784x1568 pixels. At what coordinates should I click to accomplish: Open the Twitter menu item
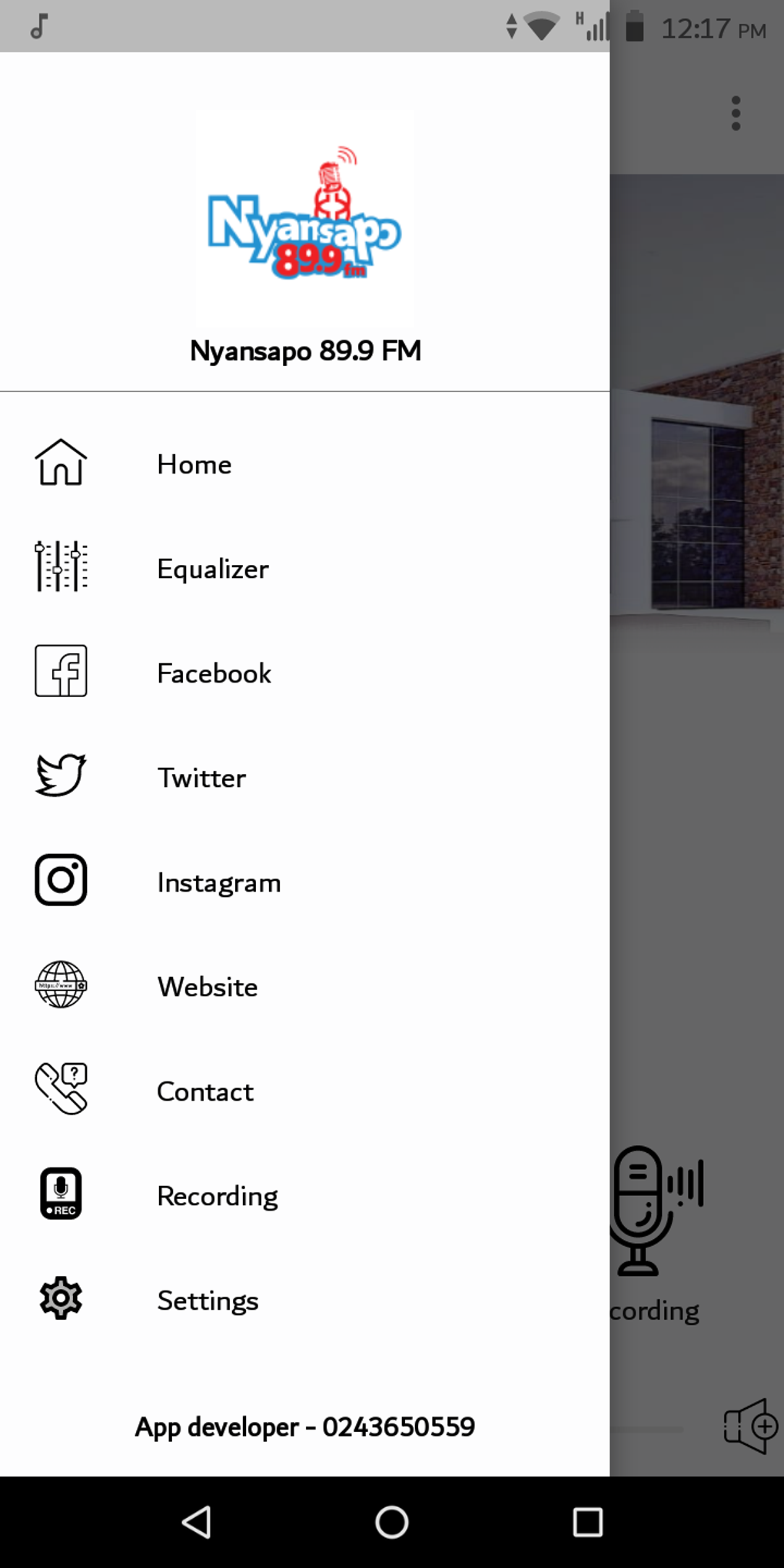tap(201, 778)
